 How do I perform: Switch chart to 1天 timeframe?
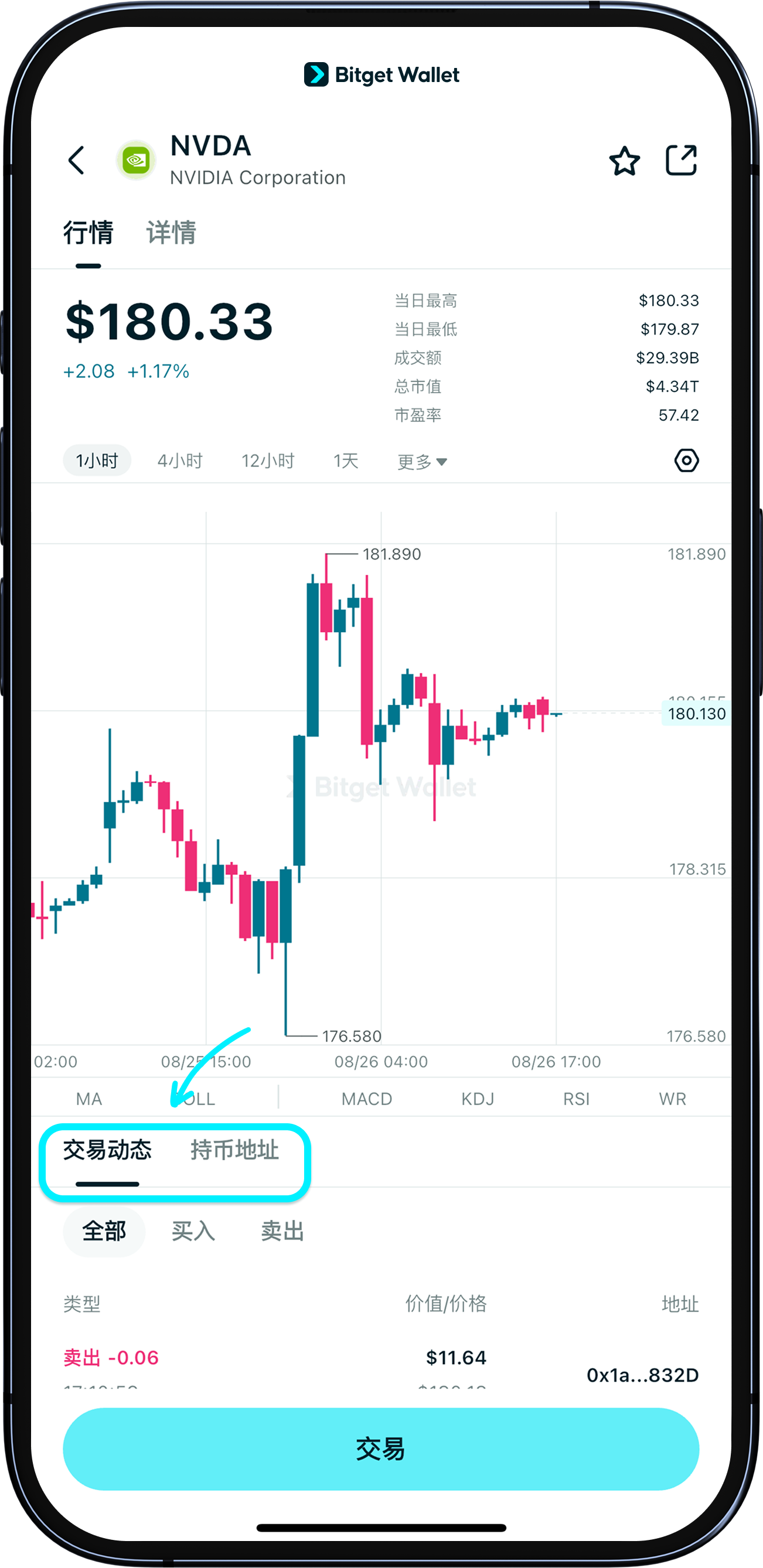(x=345, y=461)
